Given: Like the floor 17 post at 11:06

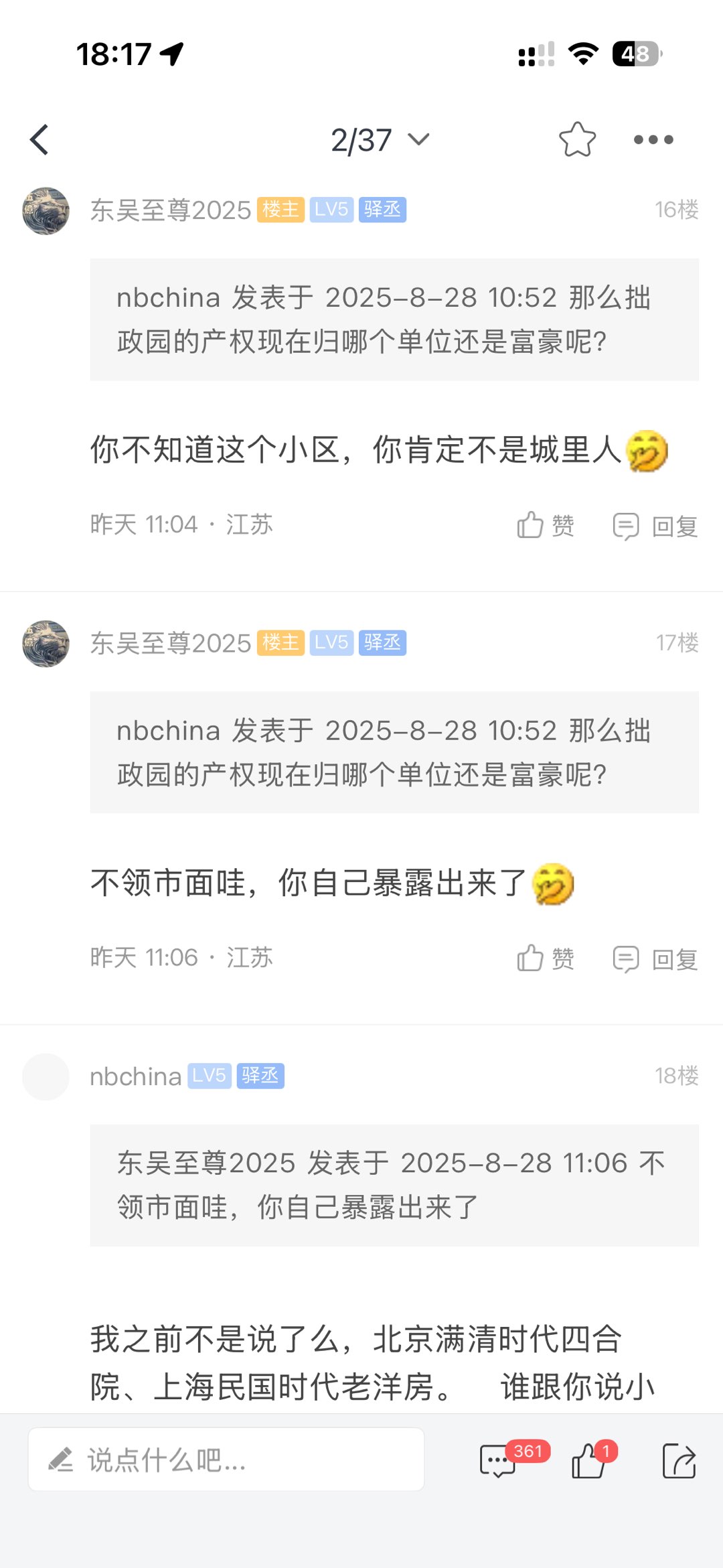Looking at the screenshot, I should (x=545, y=958).
